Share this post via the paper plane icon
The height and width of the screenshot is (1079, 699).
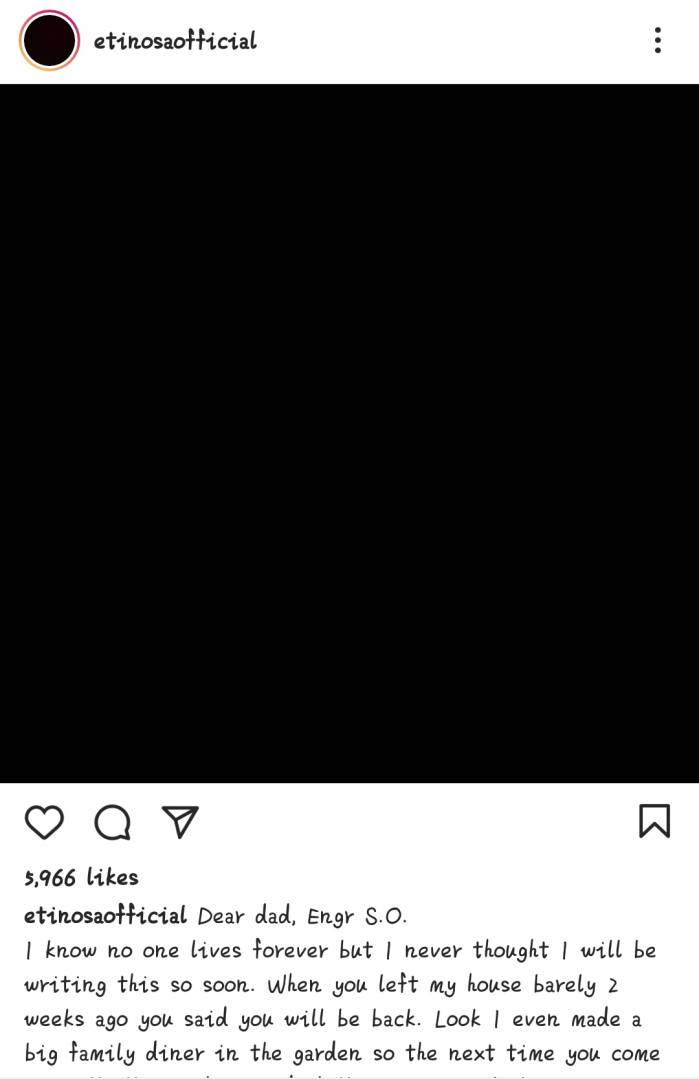coord(180,822)
